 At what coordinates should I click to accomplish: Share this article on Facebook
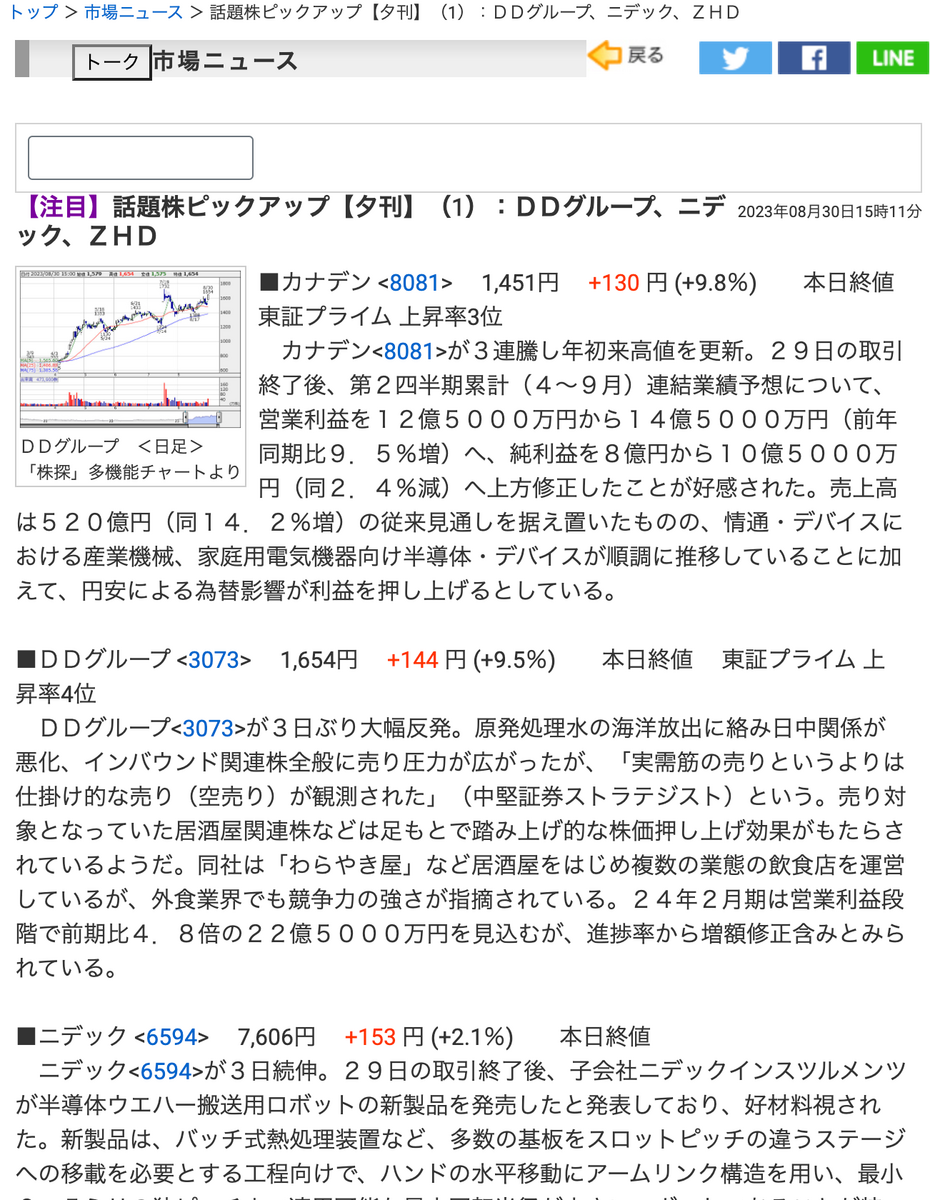(813, 58)
